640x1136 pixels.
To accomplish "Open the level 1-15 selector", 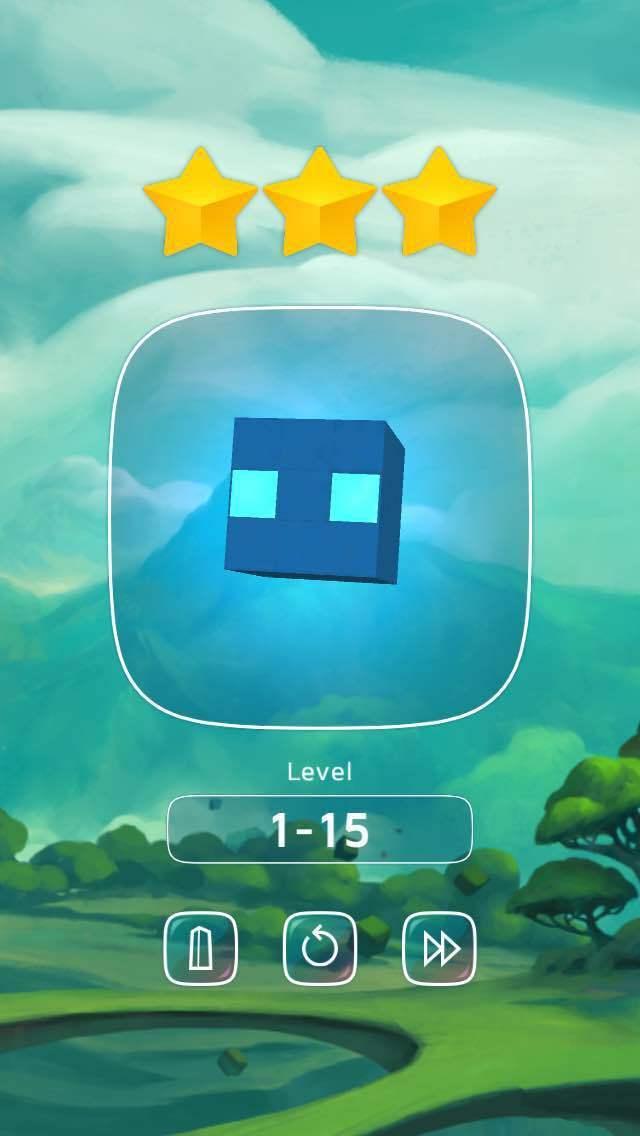I will (320, 829).
